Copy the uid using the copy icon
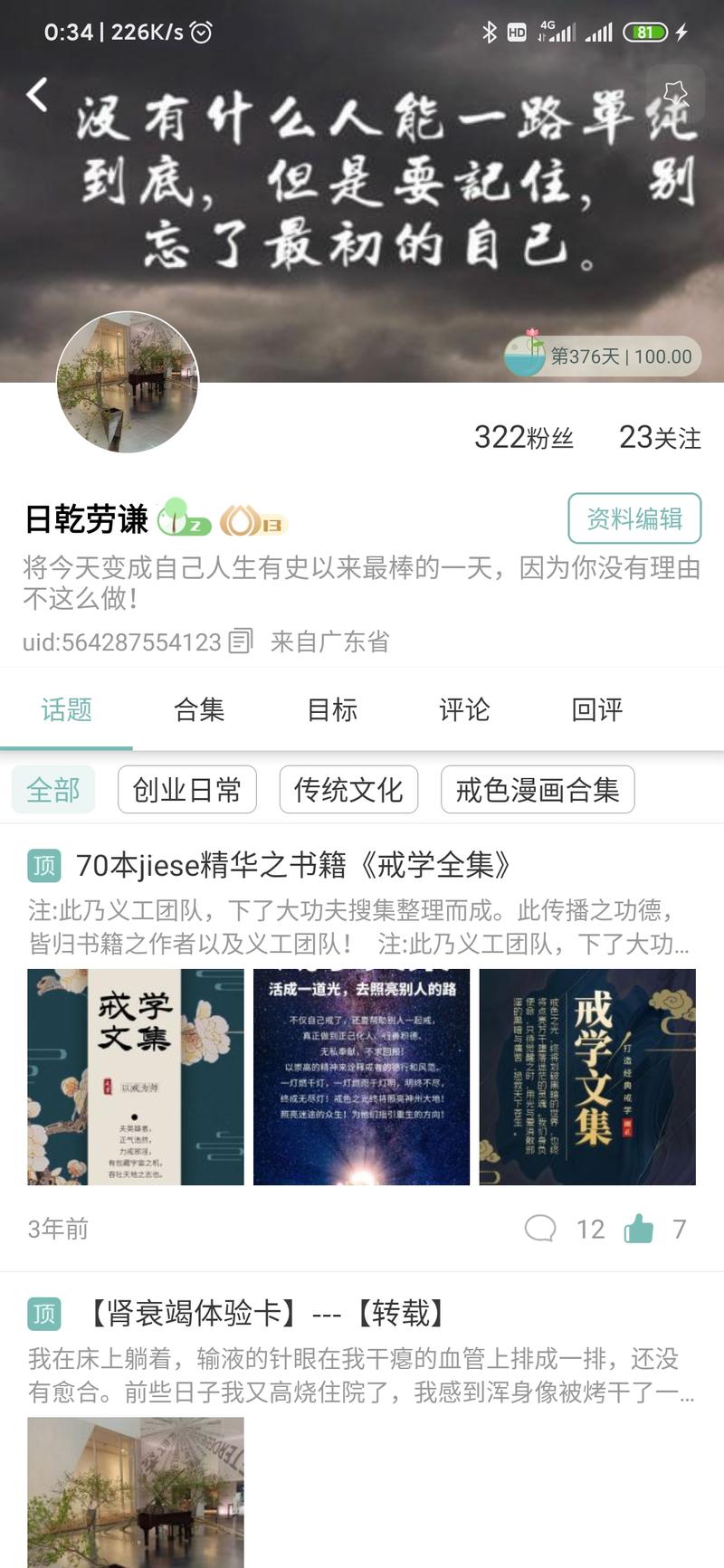The height and width of the screenshot is (1568, 724). click(x=238, y=641)
